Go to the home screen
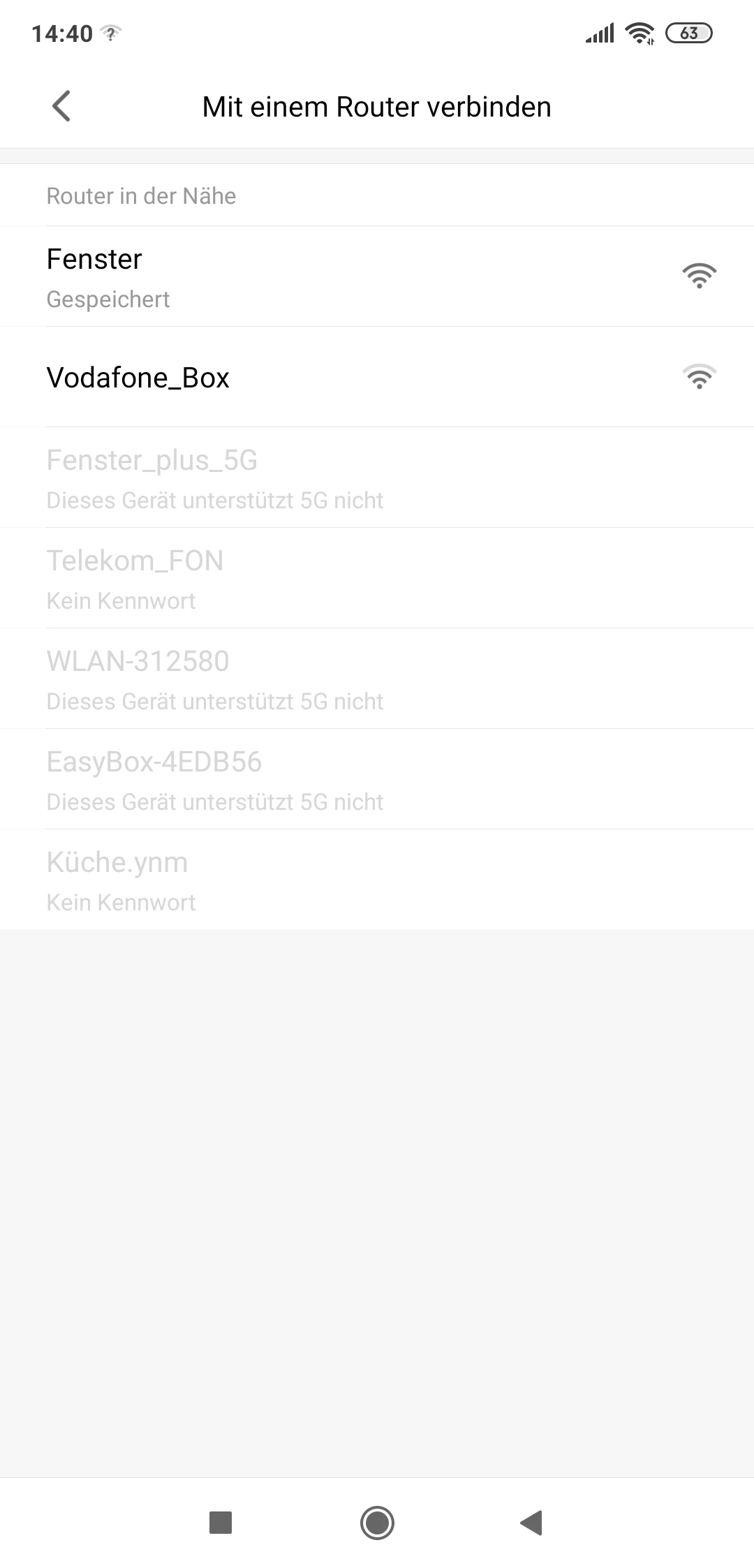 click(377, 1523)
